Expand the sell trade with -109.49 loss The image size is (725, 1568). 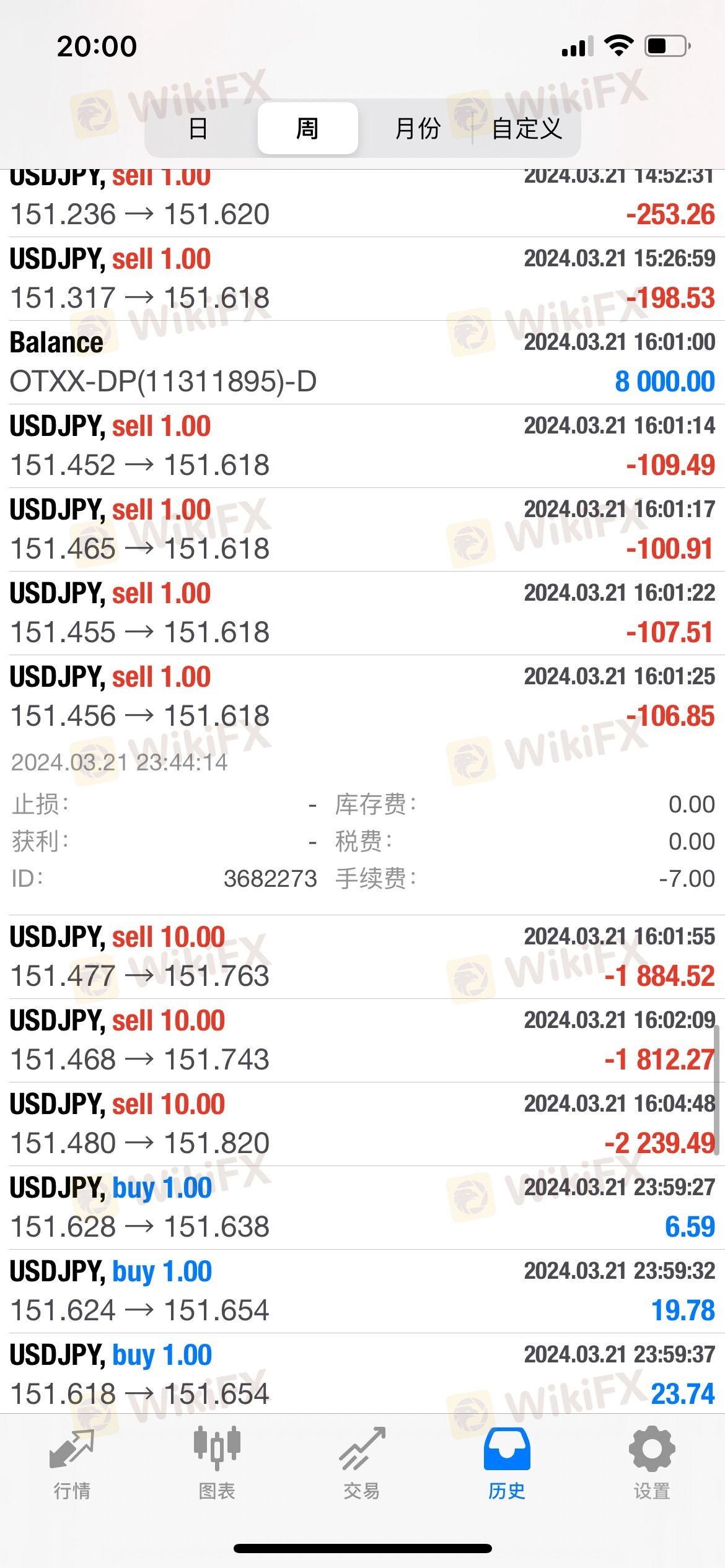tap(362, 446)
